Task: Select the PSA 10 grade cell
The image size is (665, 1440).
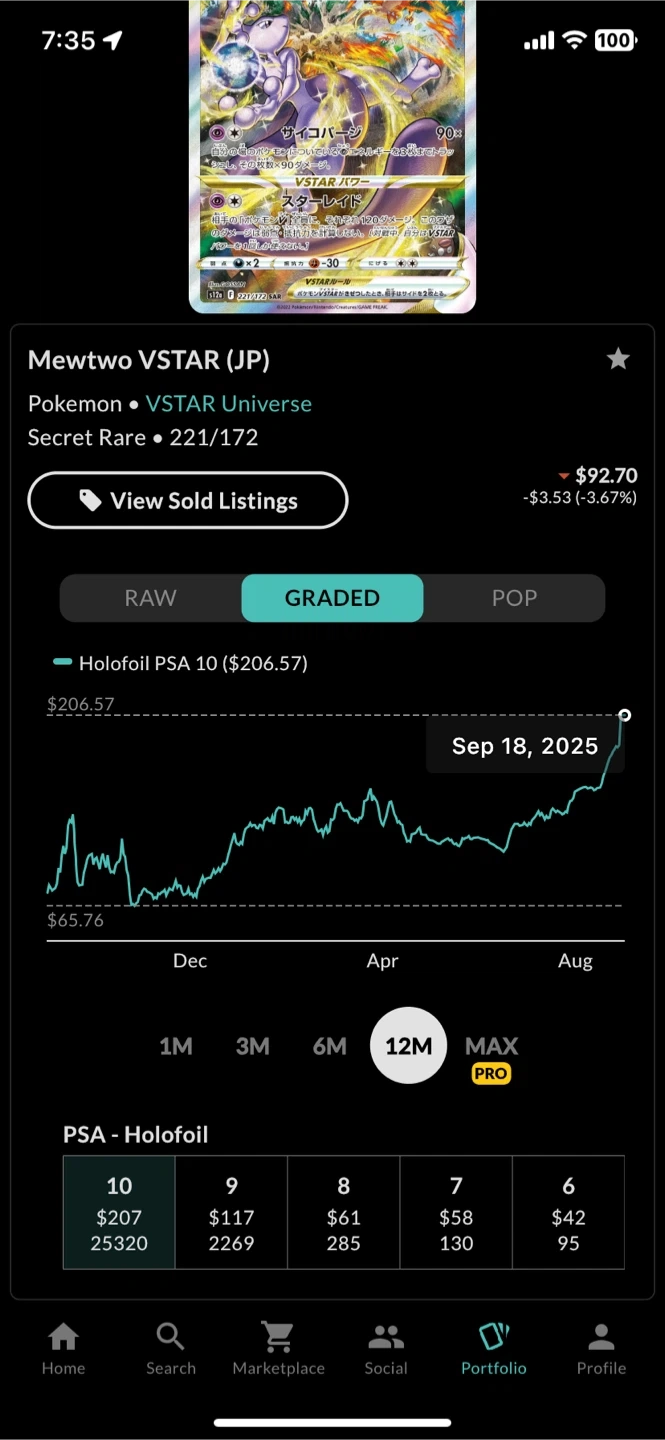Action: pyautogui.click(x=119, y=1213)
